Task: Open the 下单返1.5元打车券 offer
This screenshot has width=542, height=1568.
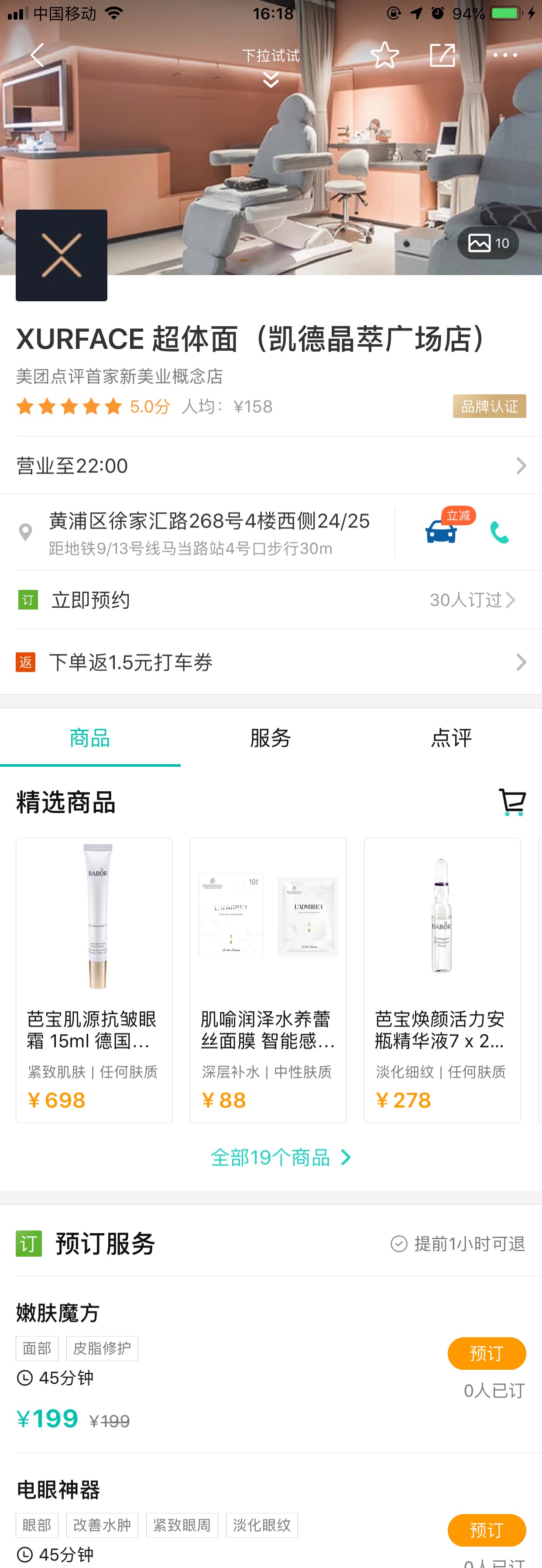Action: pyautogui.click(x=271, y=662)
